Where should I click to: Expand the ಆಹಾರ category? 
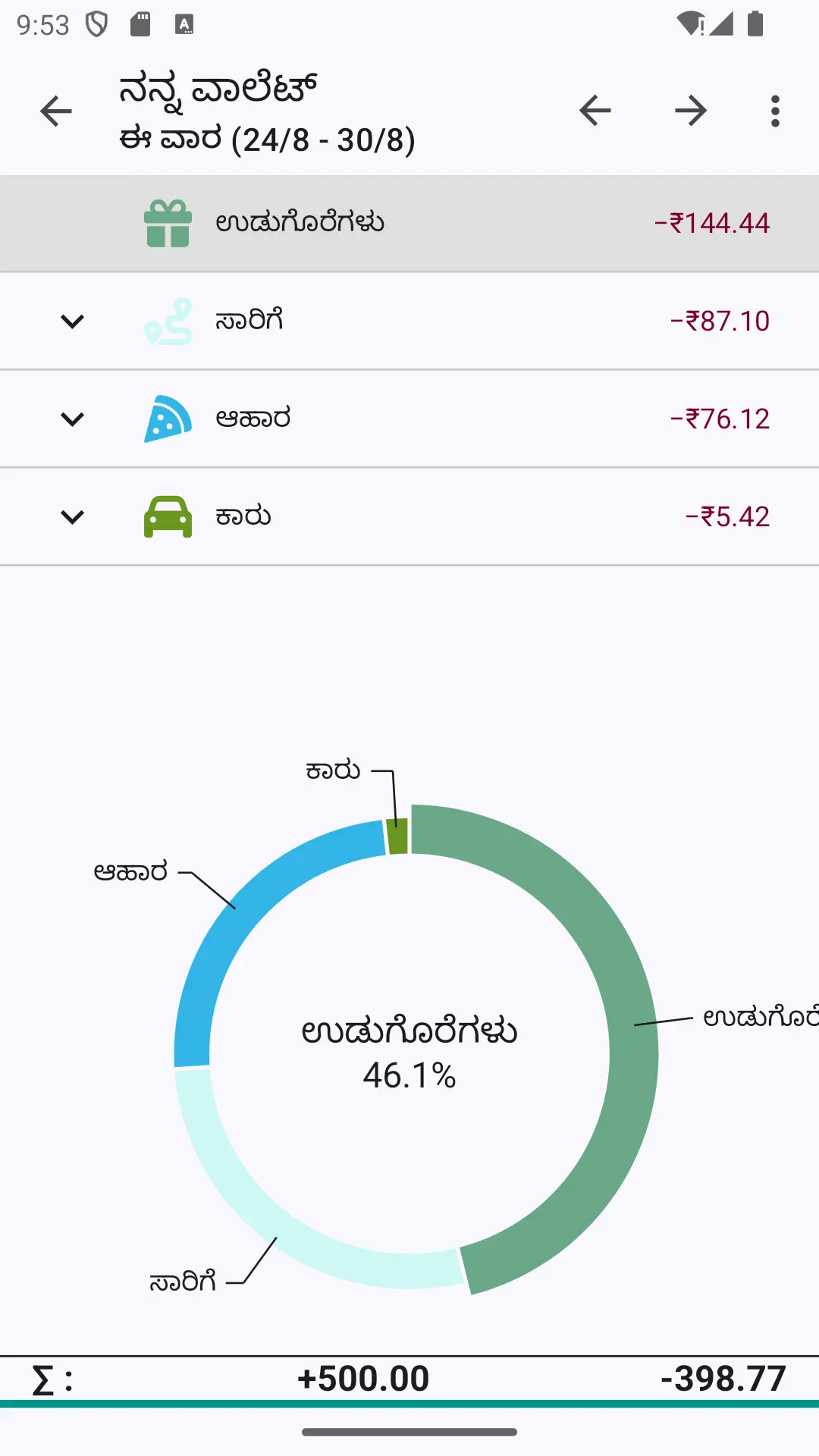[x=72, y=419]
